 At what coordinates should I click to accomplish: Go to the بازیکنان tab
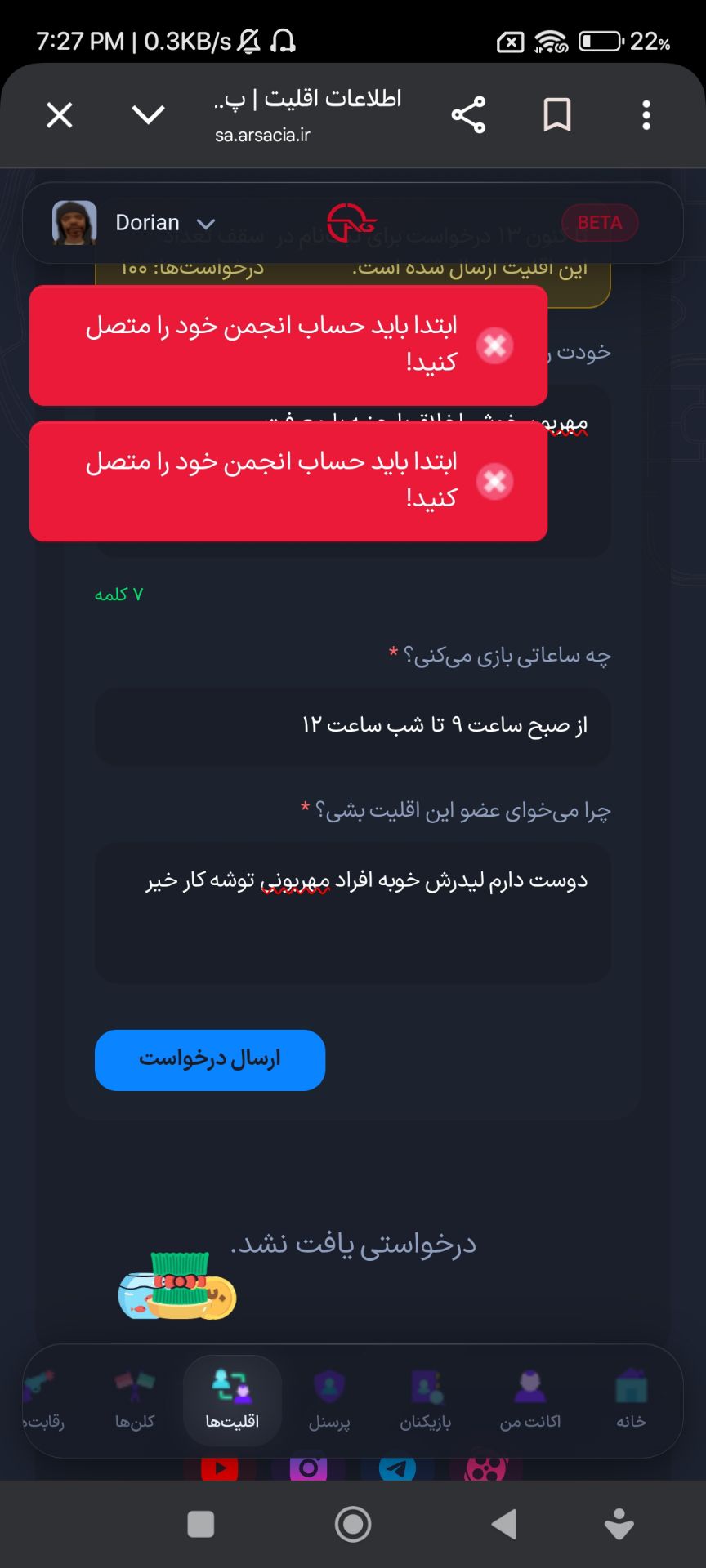(426, 1401)
